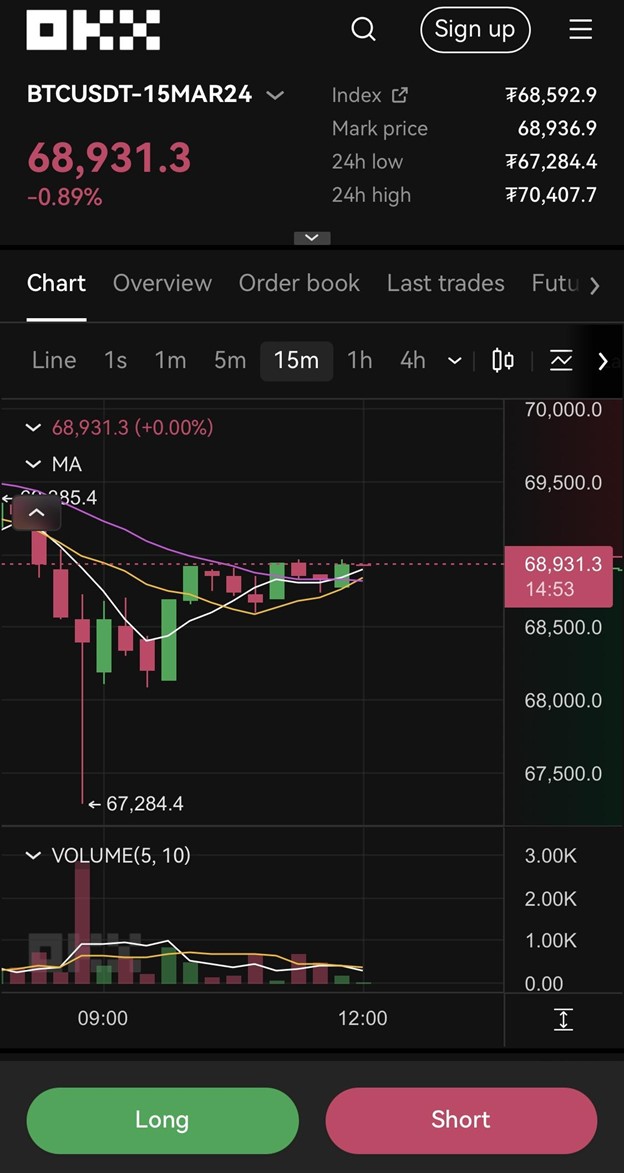The height and width of the screenshot is (1173, 624).
Task: Open the search magnifier icon
Action: pos(364,30)
